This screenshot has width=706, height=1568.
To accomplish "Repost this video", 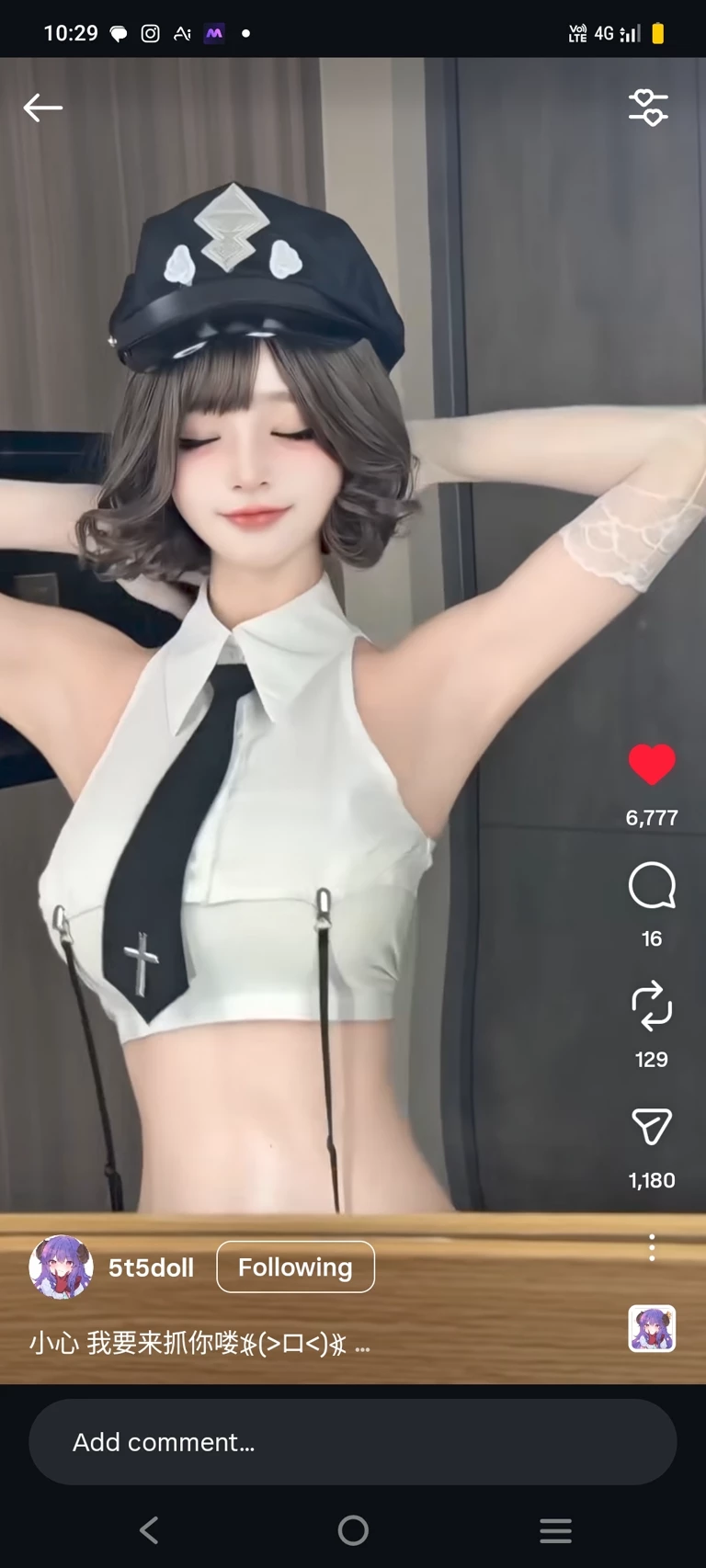I will pyautogui.click(x=652, y=1006).
